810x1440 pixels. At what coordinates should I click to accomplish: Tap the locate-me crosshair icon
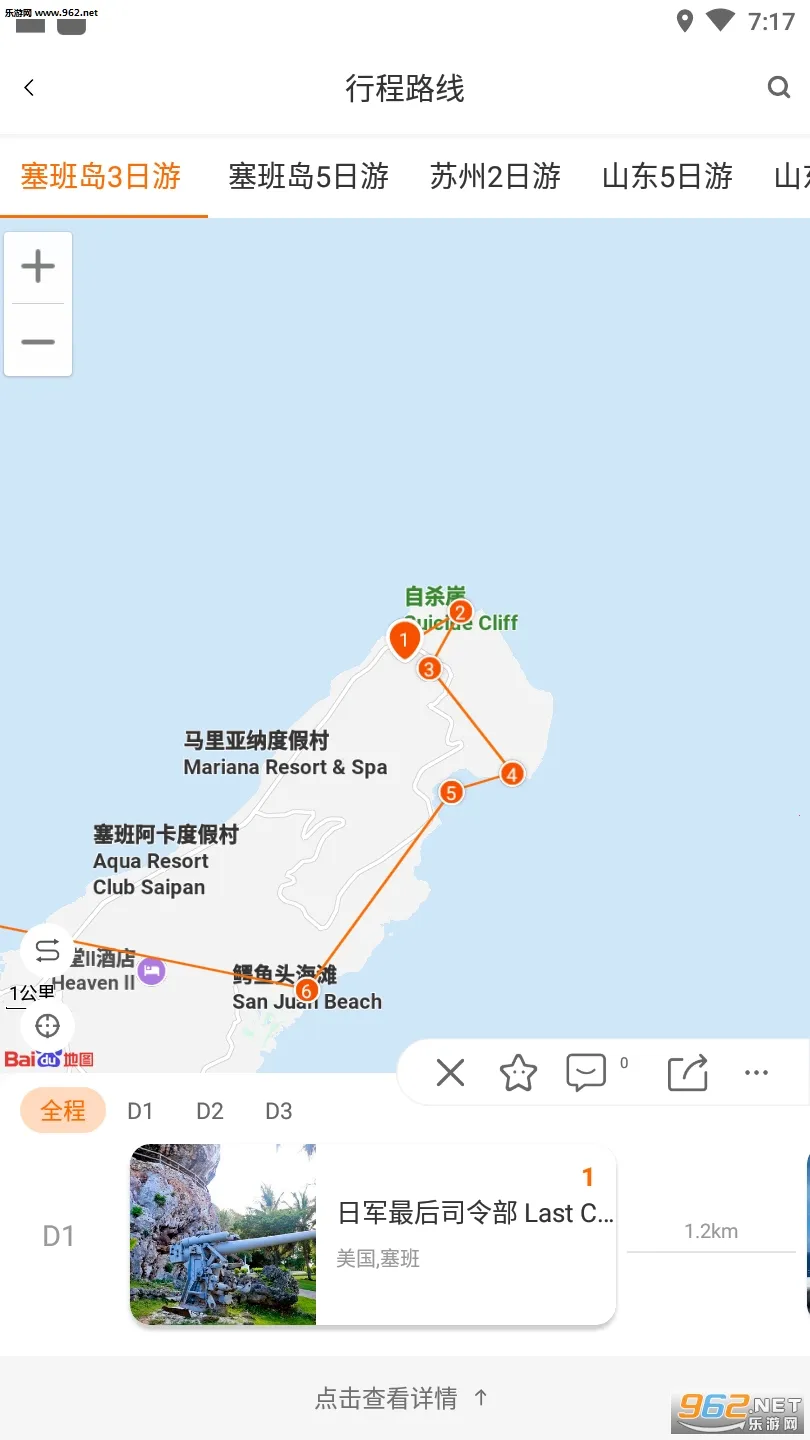tap(47, 1025)
